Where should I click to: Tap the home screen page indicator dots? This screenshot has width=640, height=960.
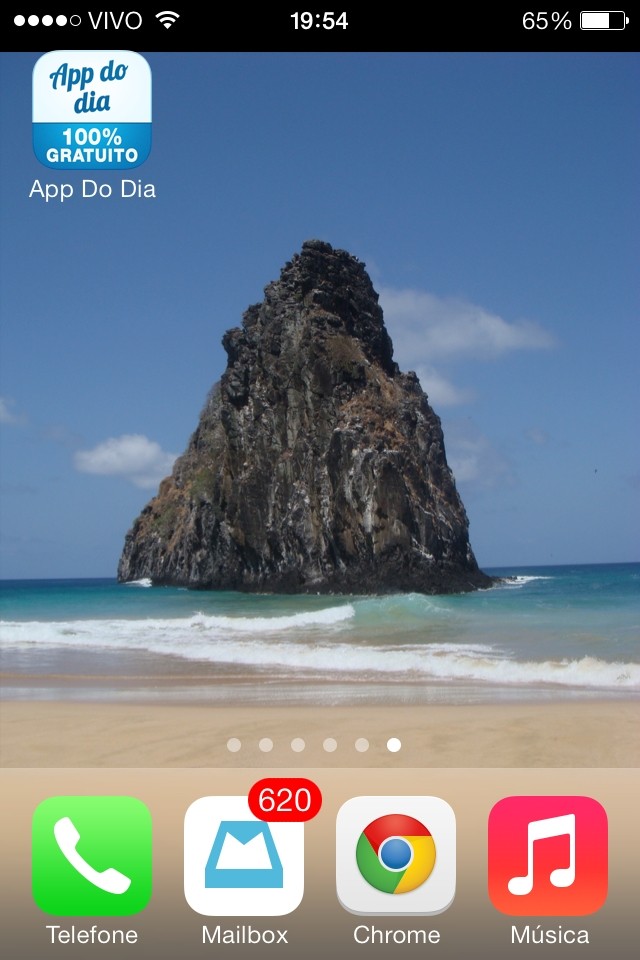pos(314,745)
